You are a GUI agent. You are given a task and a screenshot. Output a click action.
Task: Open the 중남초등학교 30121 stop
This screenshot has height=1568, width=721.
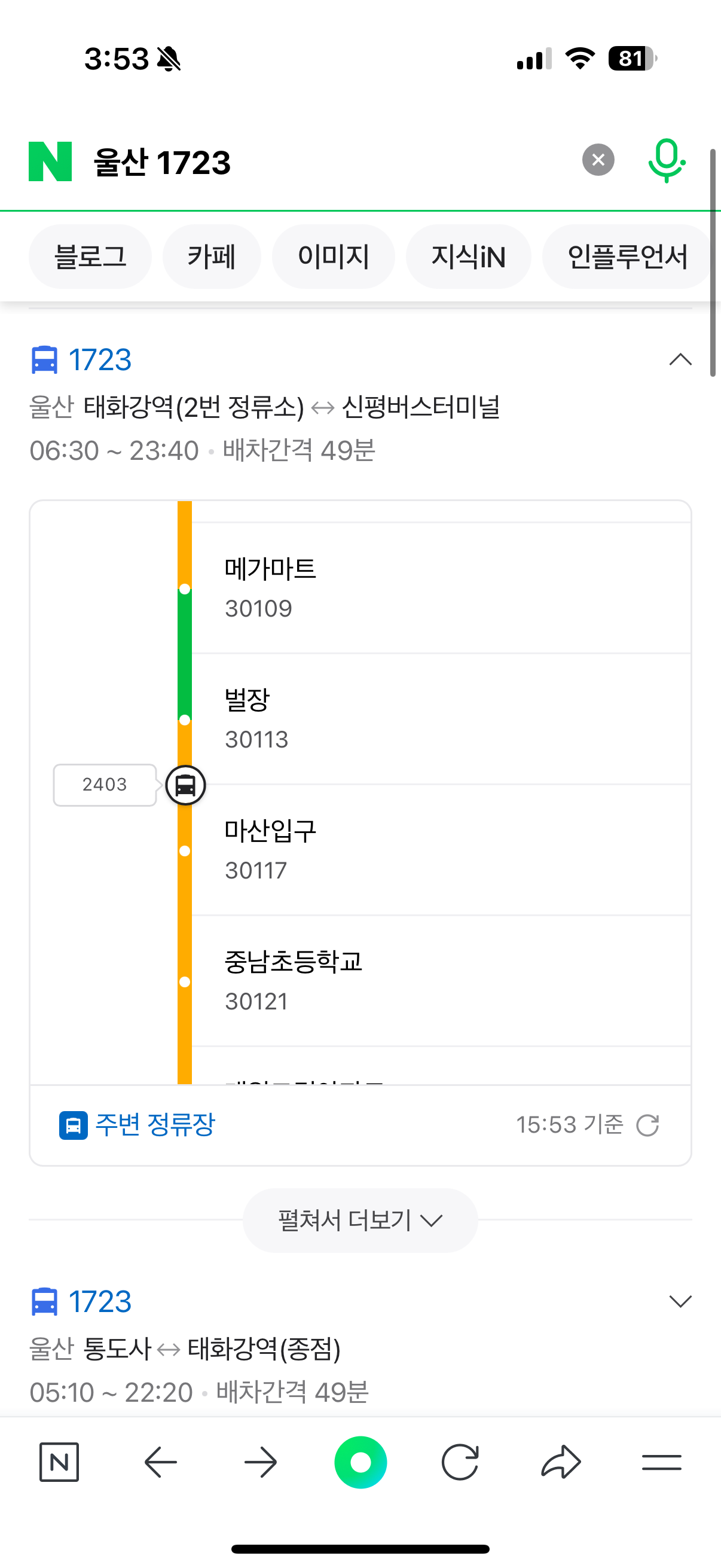pos(441,981)
